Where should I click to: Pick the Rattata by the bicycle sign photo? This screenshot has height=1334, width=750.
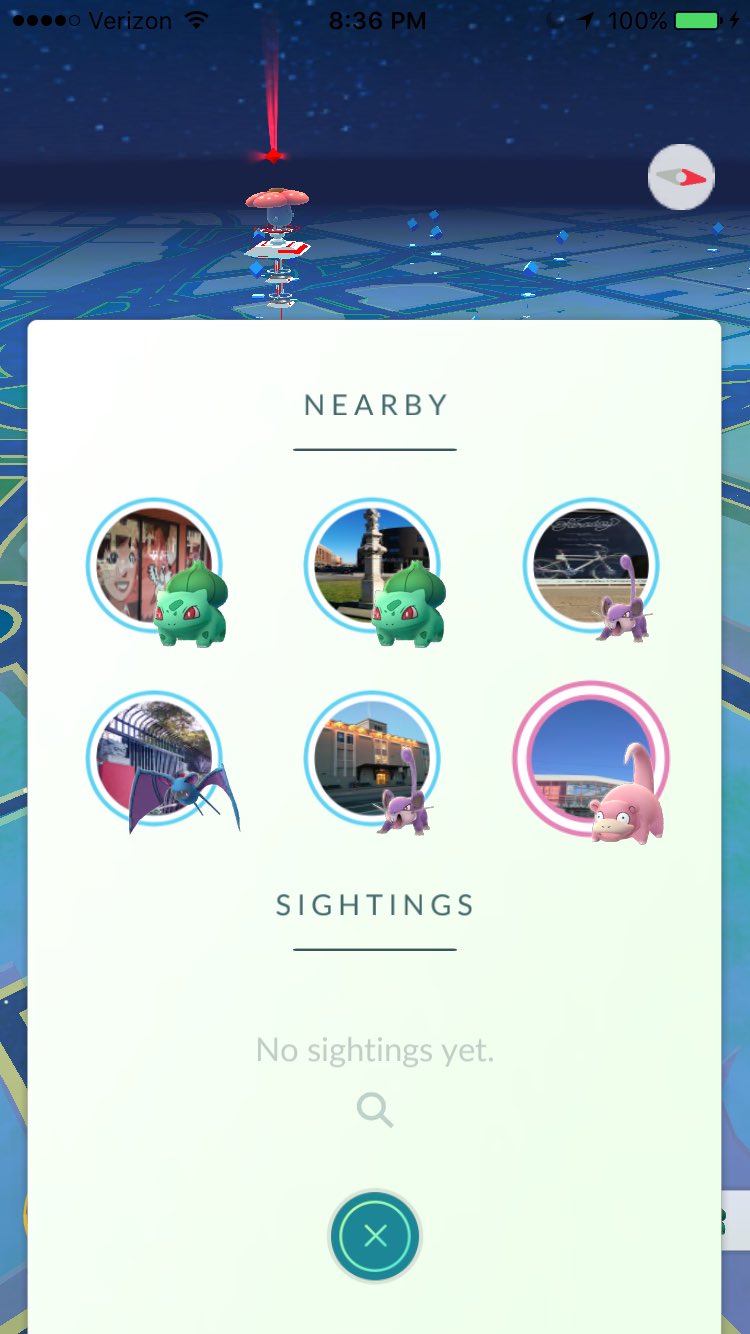591,567
